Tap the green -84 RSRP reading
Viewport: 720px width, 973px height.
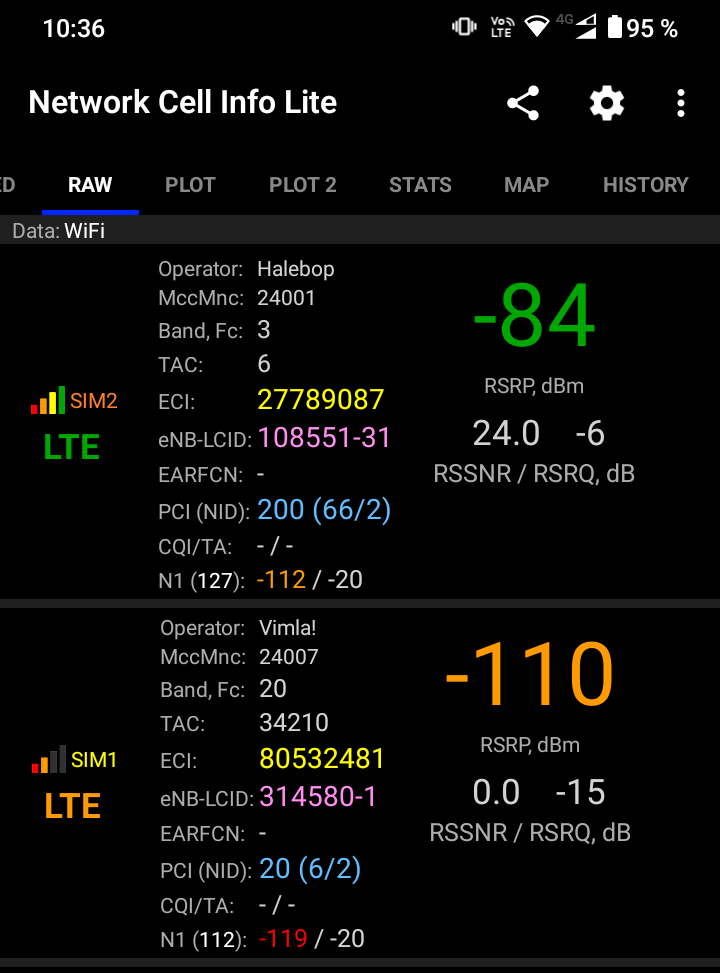[x=533, y=315]
